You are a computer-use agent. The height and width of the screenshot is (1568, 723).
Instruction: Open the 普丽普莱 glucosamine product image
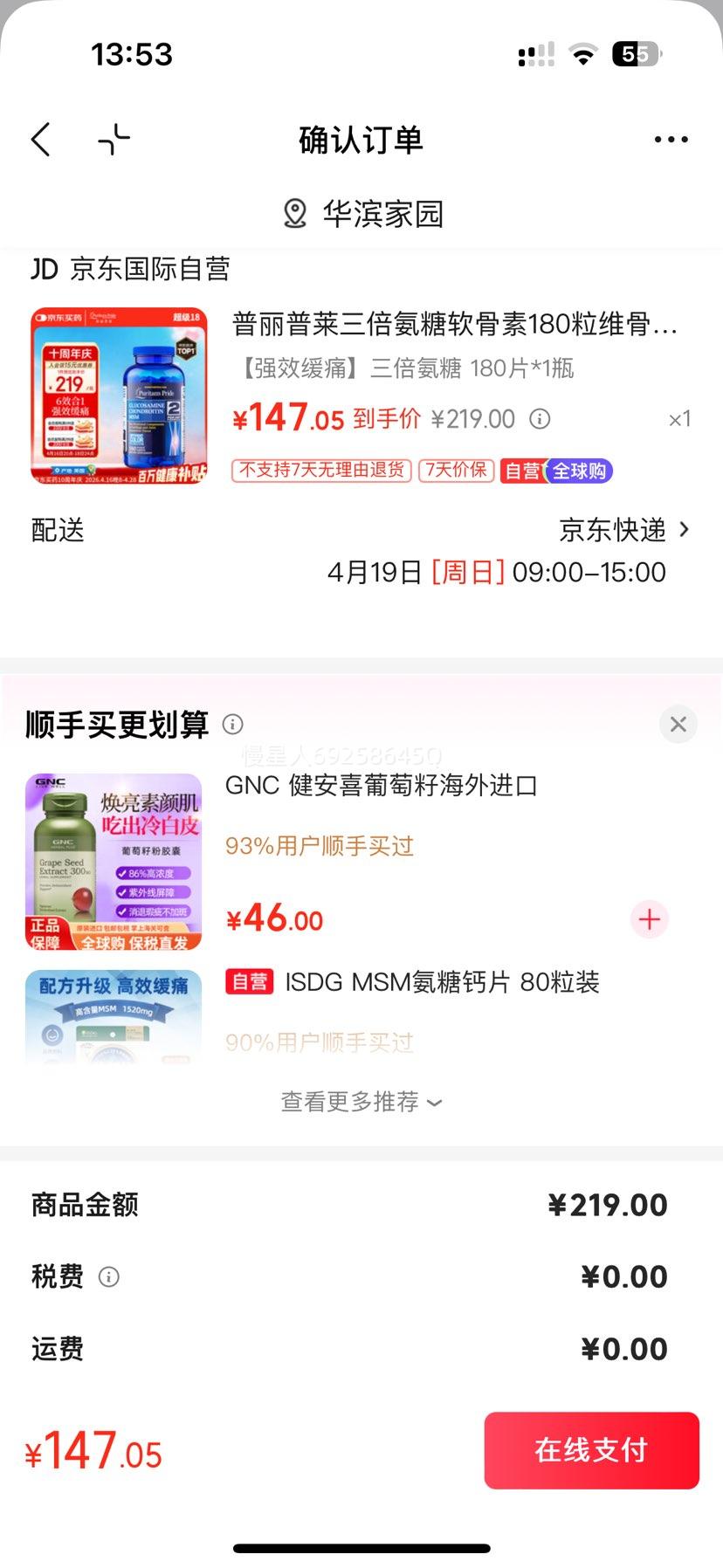[119, 395]
